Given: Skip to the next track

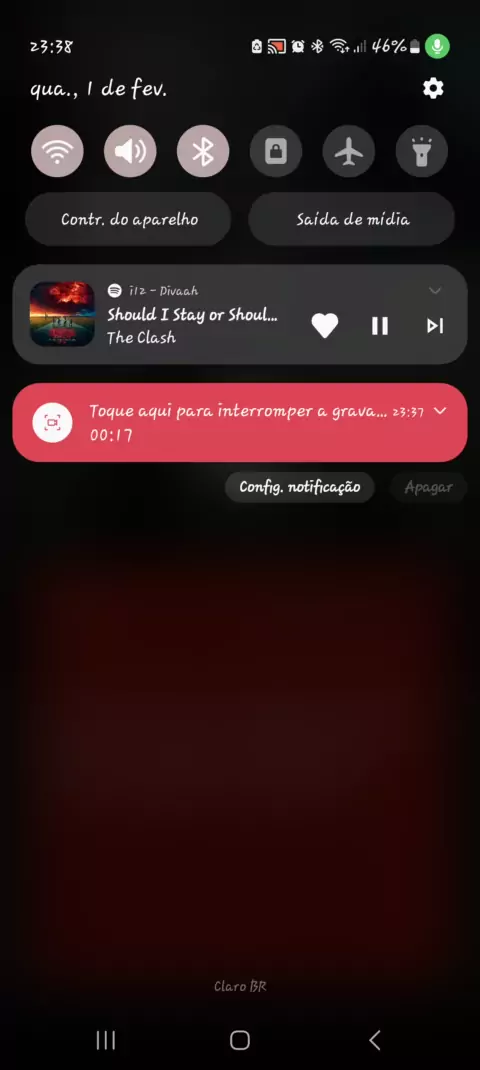Looking at the screenshot, I should click(x=435, y=326).
